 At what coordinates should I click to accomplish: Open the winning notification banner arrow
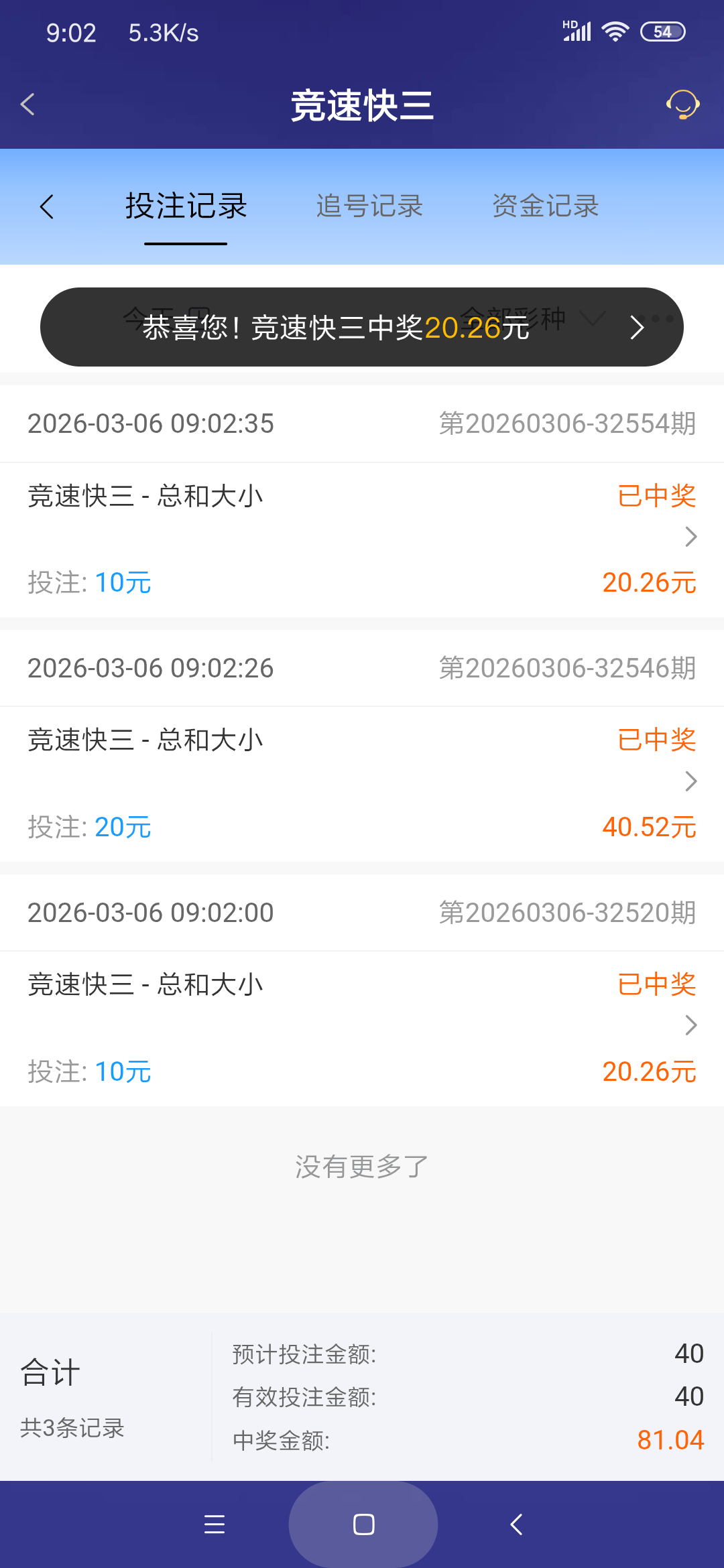pos(637,329)
